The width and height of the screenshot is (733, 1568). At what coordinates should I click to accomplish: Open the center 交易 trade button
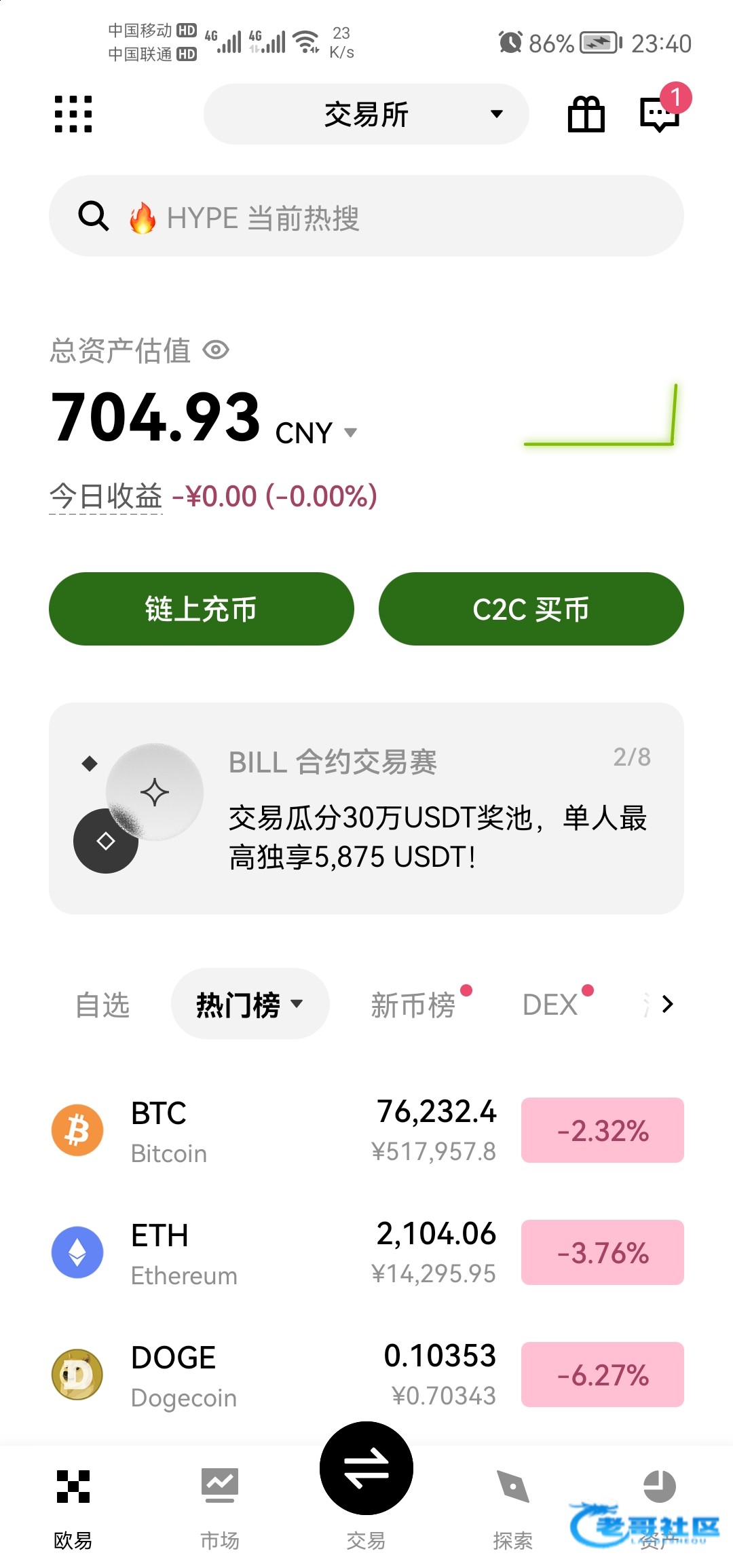366,1468
